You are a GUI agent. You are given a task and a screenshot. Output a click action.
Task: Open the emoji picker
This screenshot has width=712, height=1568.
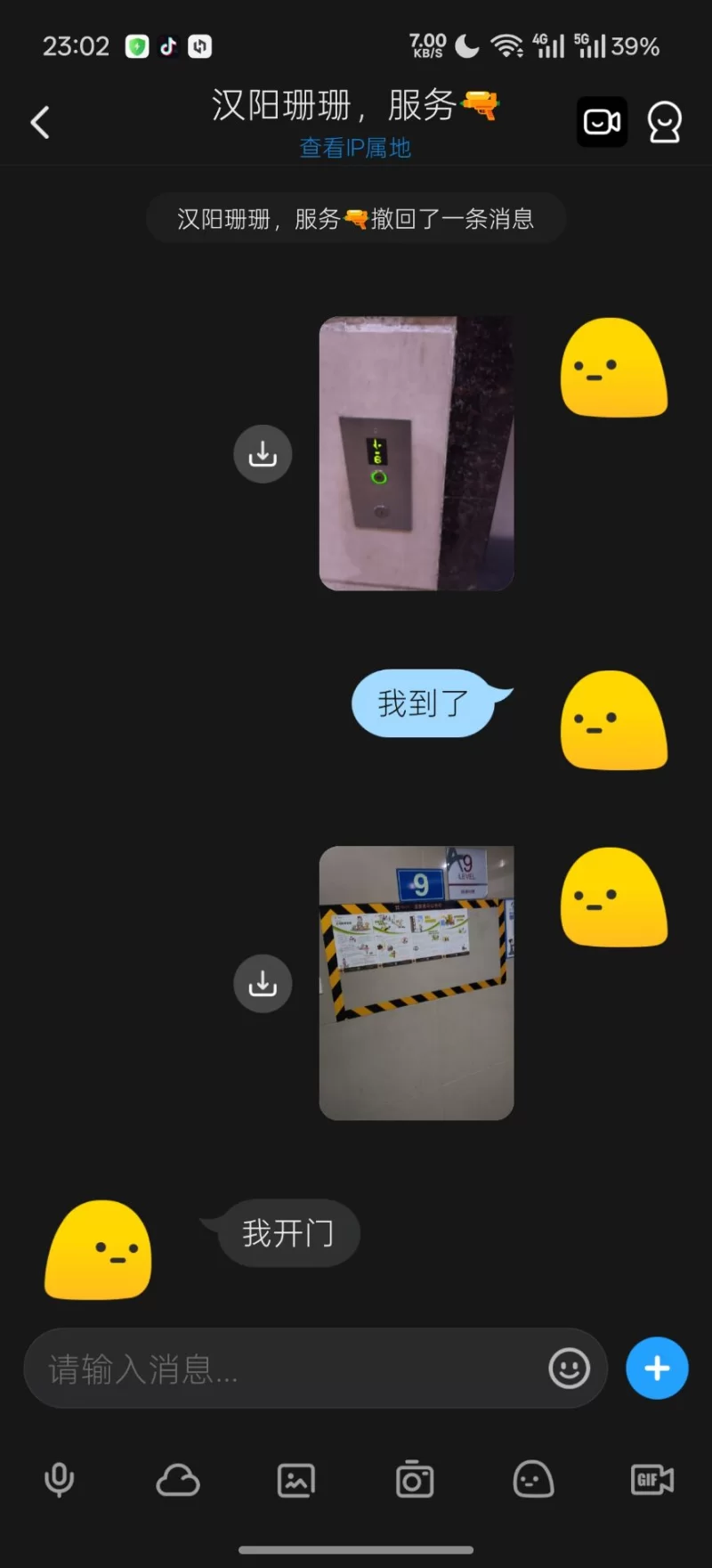tap(570, 1368)
